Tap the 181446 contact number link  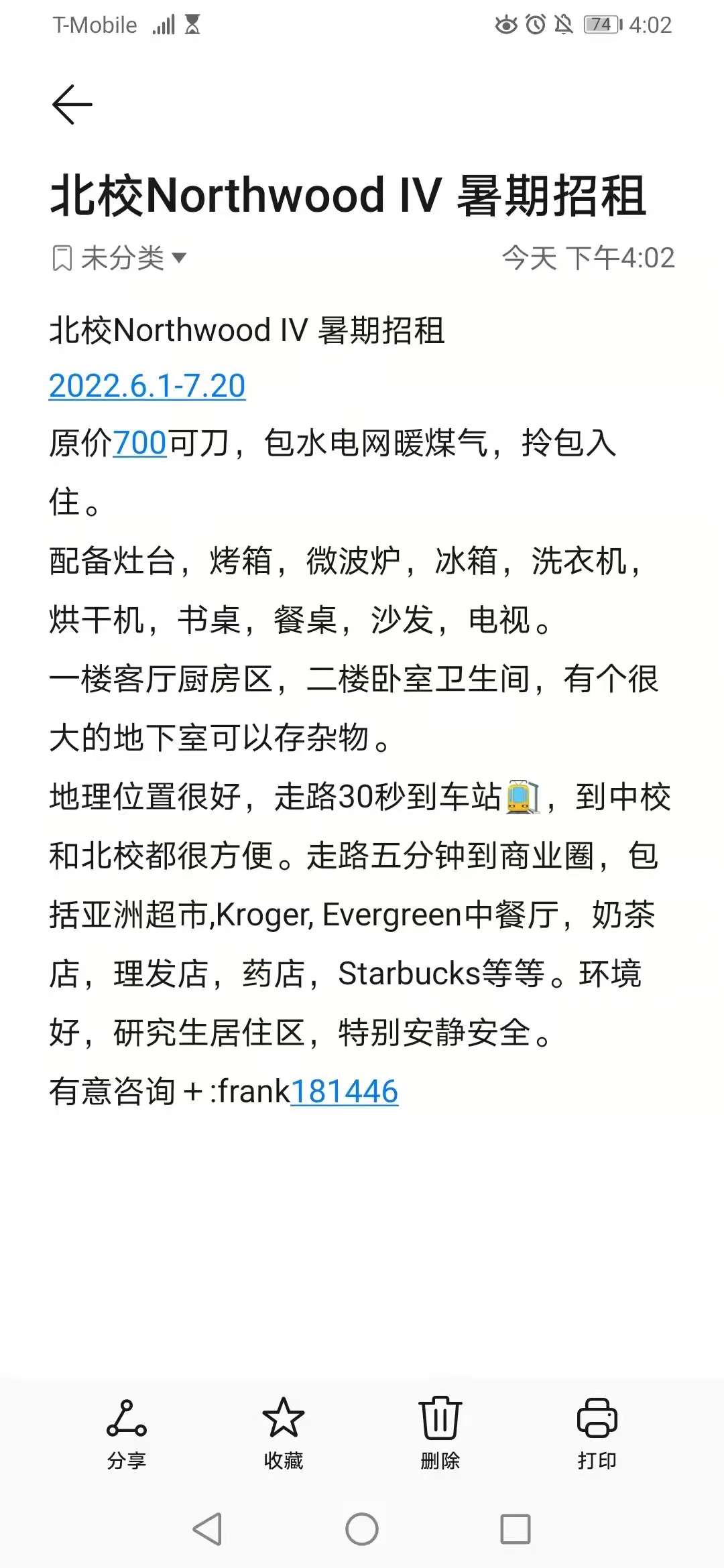(x=345, y=1092)
